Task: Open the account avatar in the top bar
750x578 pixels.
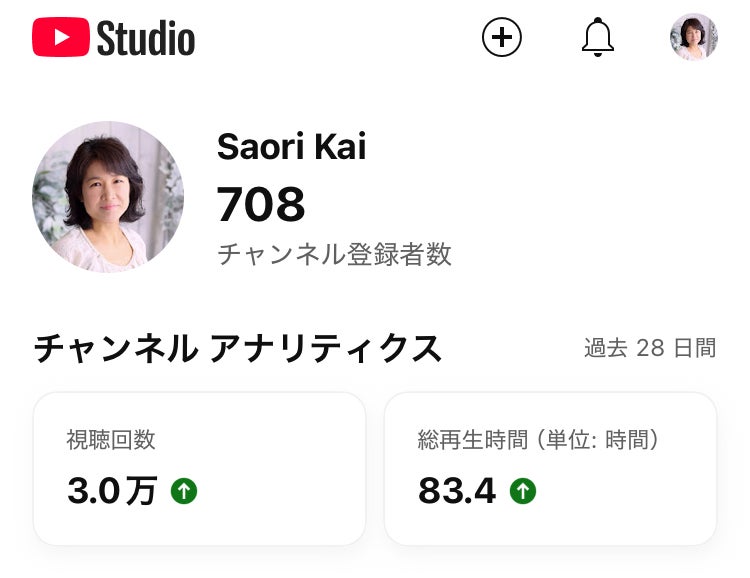Action: (x=694, y=37)
